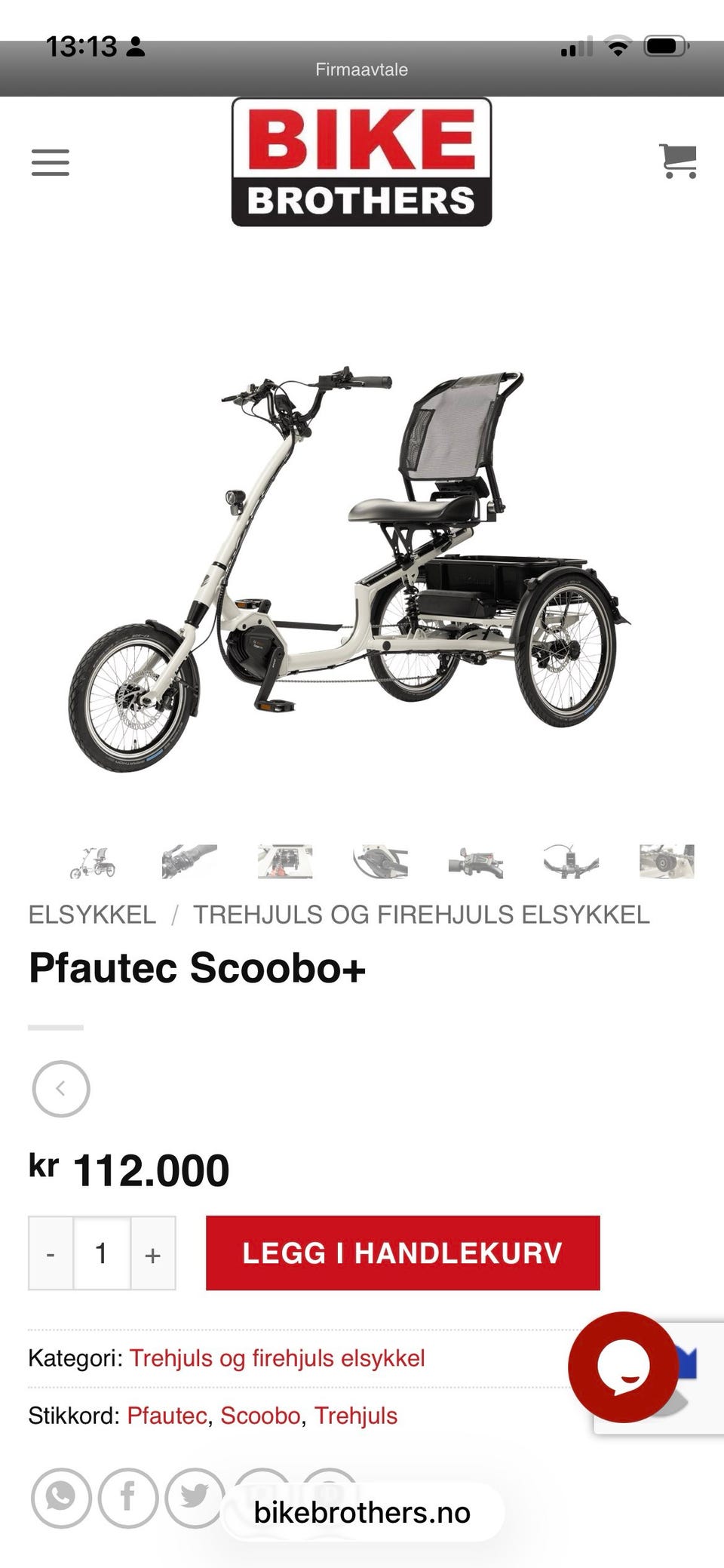Viewport: 724px width, 1568px height.
Task: Open the Firmaavtale link
Action: pos(361,69)
